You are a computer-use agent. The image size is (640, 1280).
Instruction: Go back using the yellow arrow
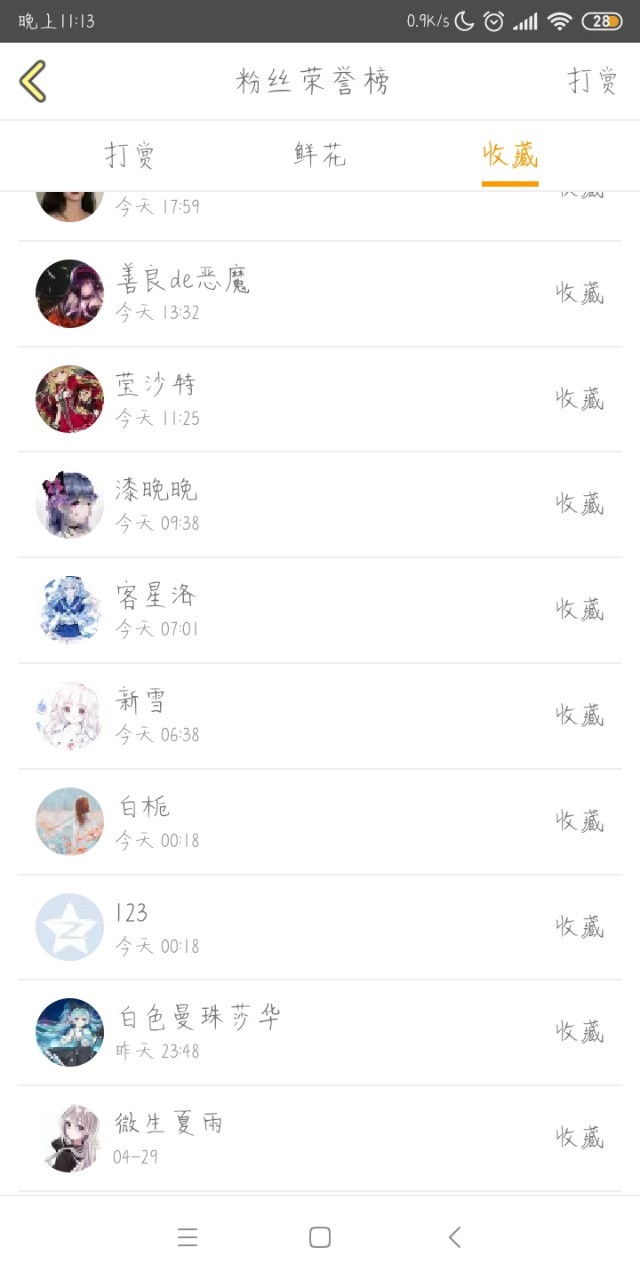pyautogui.click(x=33, y=81)
